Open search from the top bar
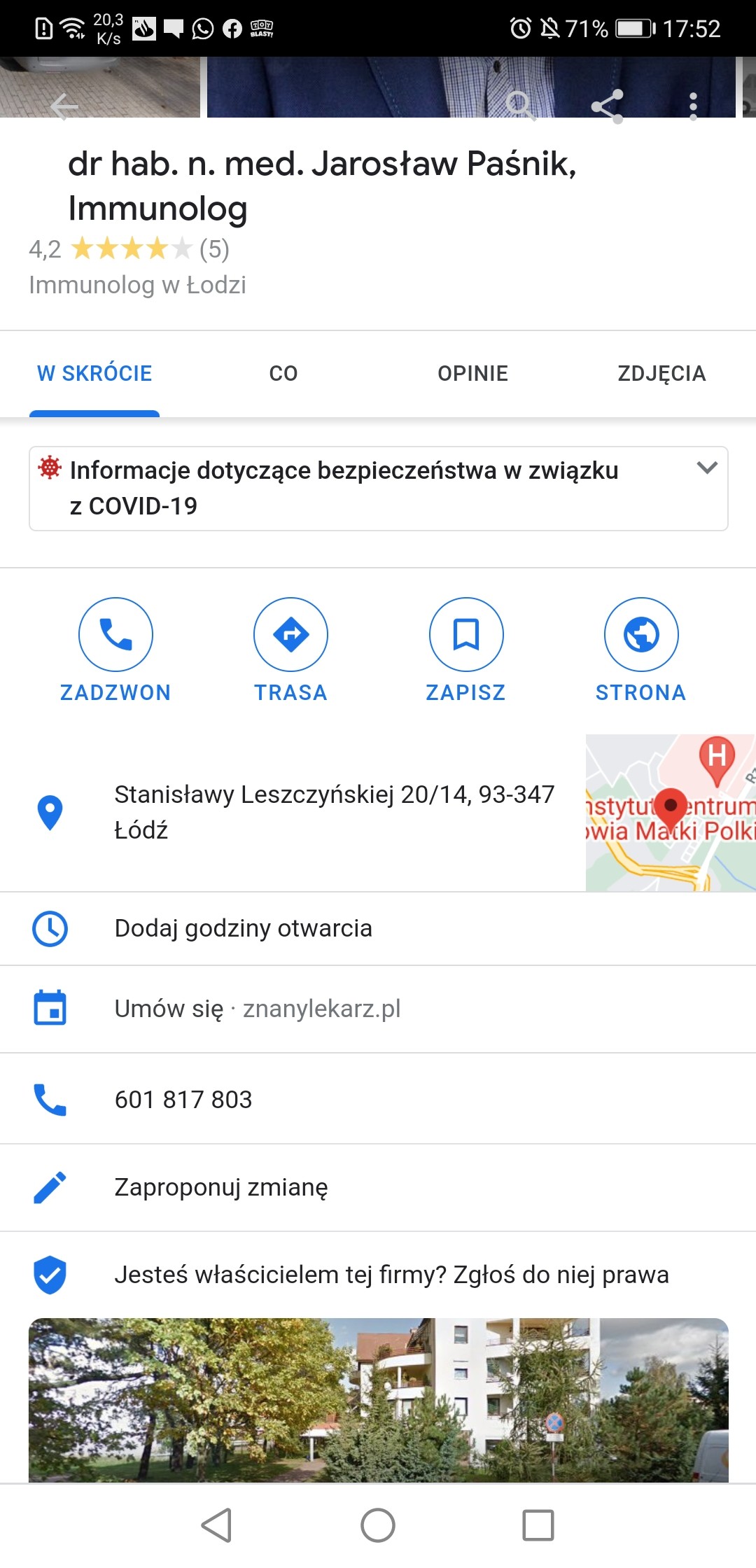The image size is (756, 1568). [520, 106]
